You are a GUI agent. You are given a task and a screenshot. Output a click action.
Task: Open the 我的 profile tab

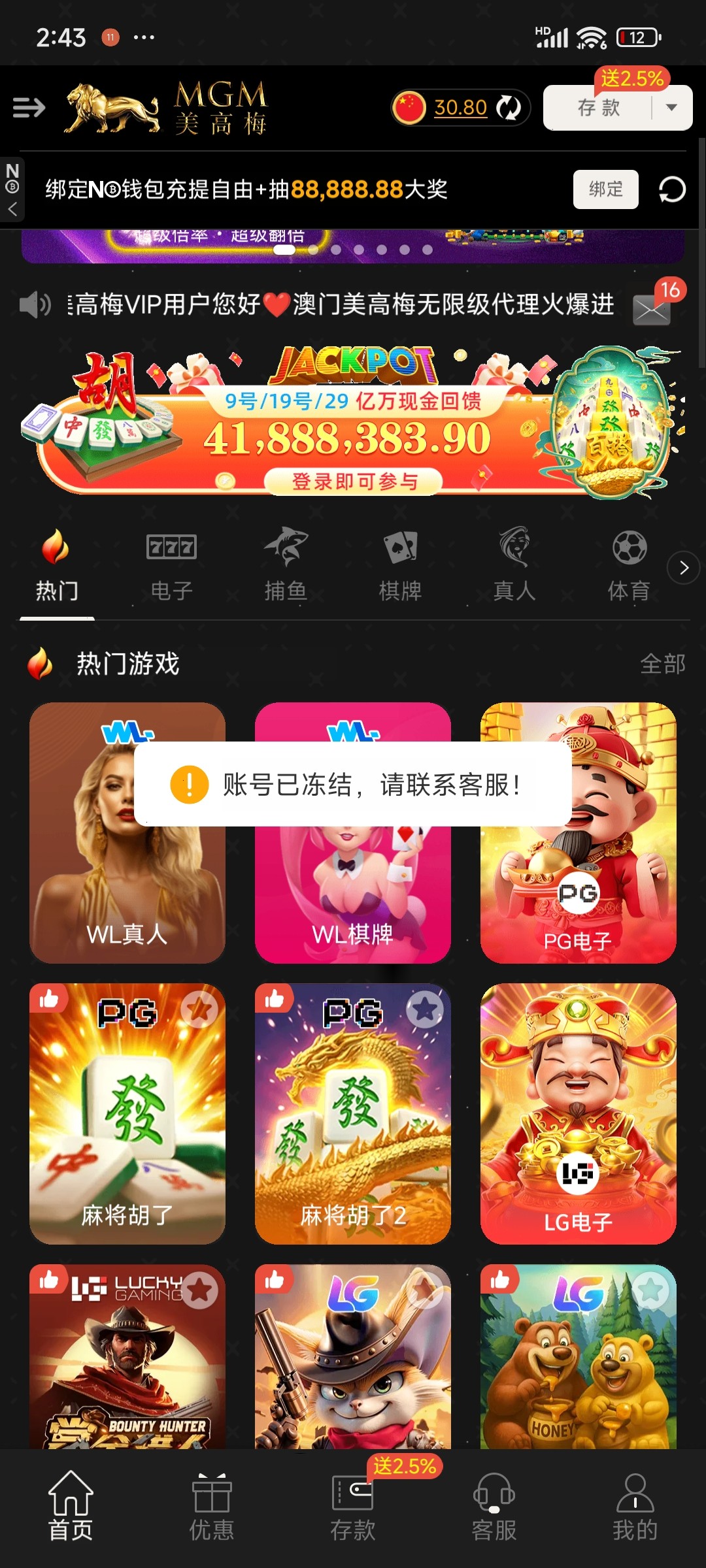click(x=635, y=1507)
